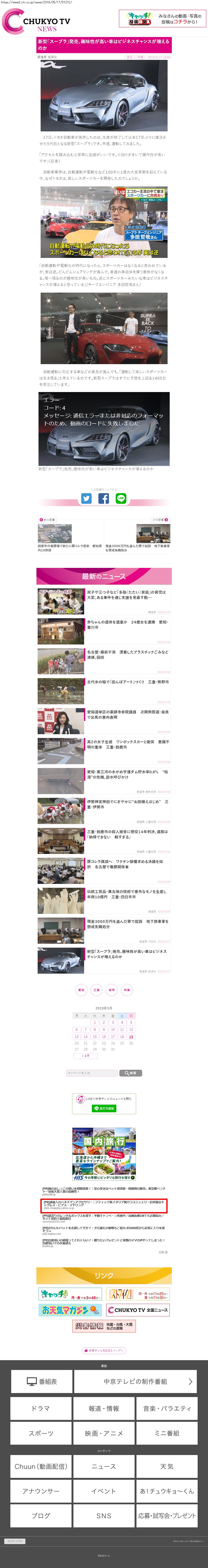The height and width of the screenshot is (1568, 208).
Task: Share the article on Facebook
Action: [x=103, y=498]
